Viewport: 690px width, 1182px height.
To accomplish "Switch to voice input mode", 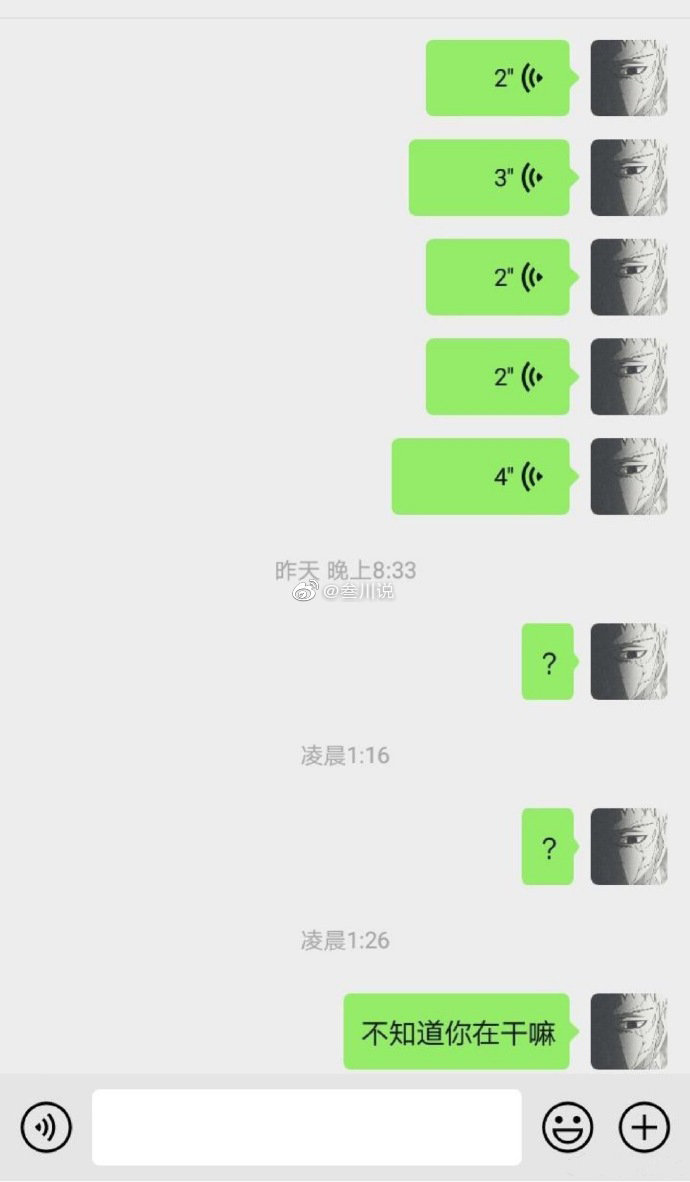I will pyautogui.click(x=46, y=1127).
